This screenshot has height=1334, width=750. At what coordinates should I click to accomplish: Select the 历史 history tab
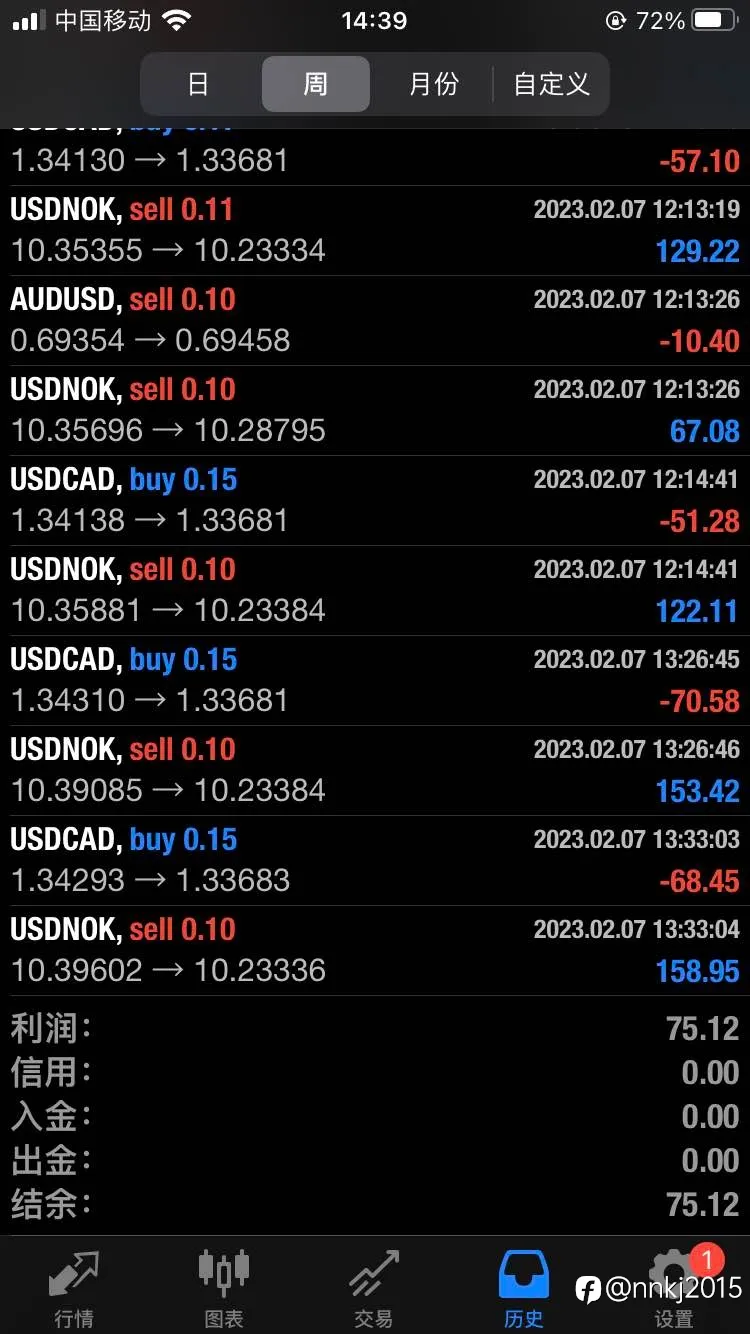click(524, 1288)
